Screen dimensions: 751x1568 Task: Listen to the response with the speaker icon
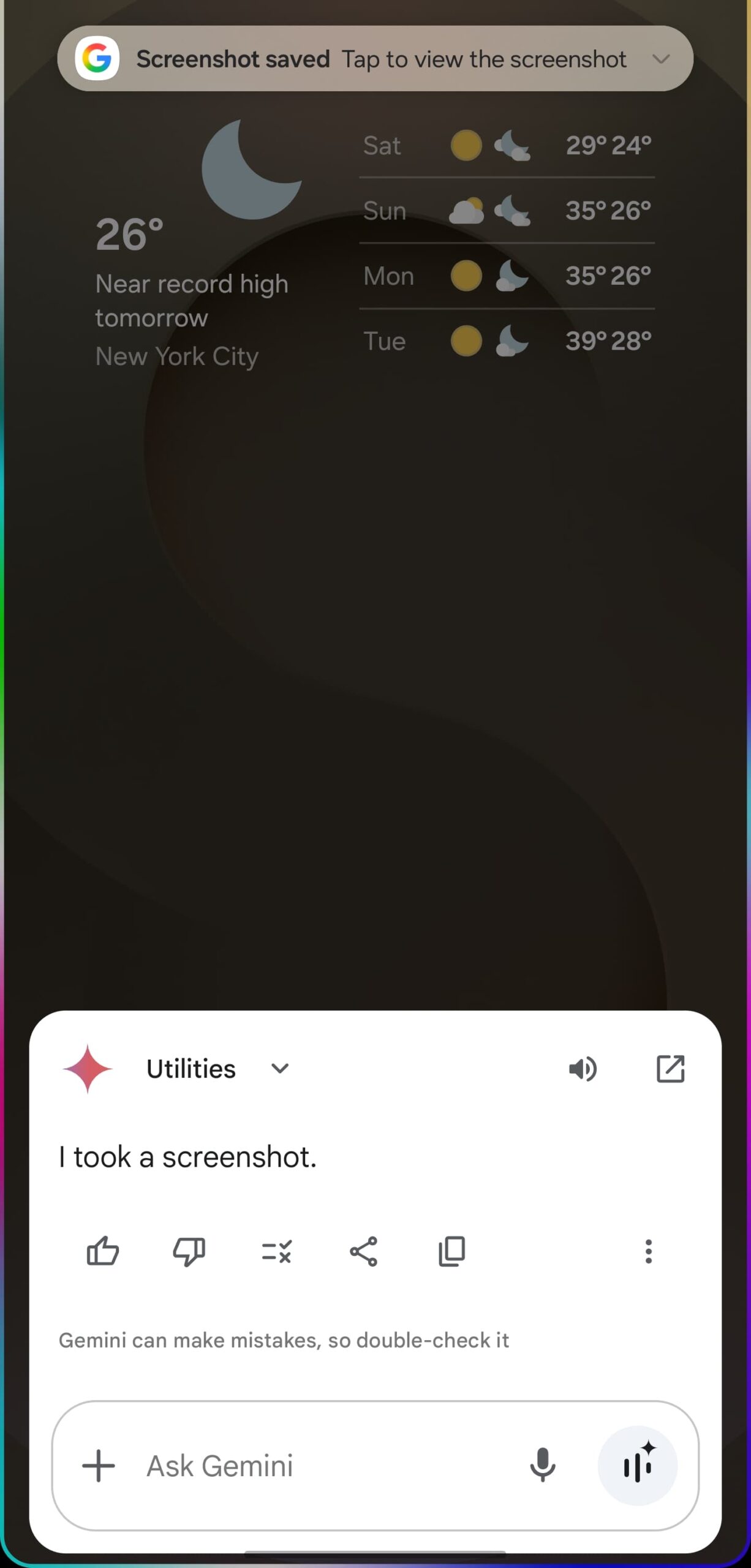tap(582, 1069)
